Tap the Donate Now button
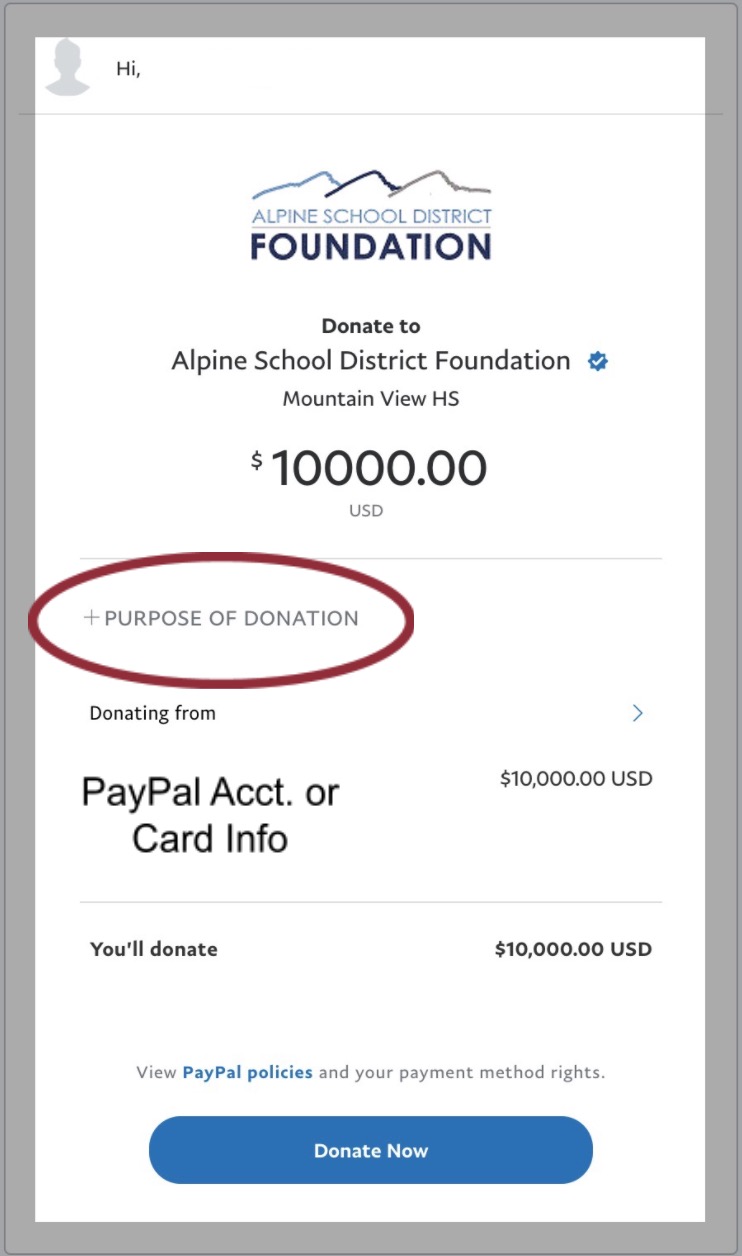The height and width of the screenshot is (1256, 742). pyautogui.click(x=371, y=1150)
